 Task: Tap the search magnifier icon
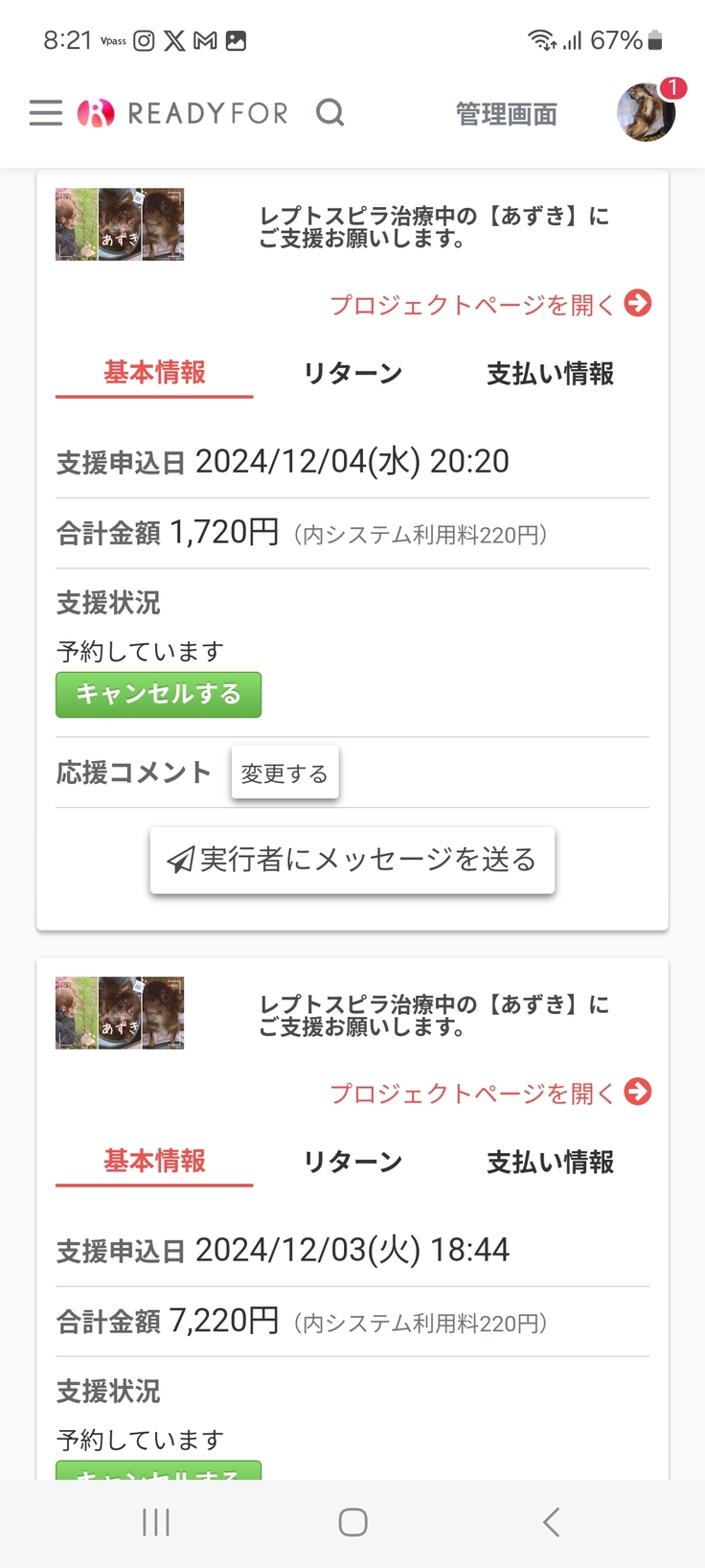tap(330, 113)
